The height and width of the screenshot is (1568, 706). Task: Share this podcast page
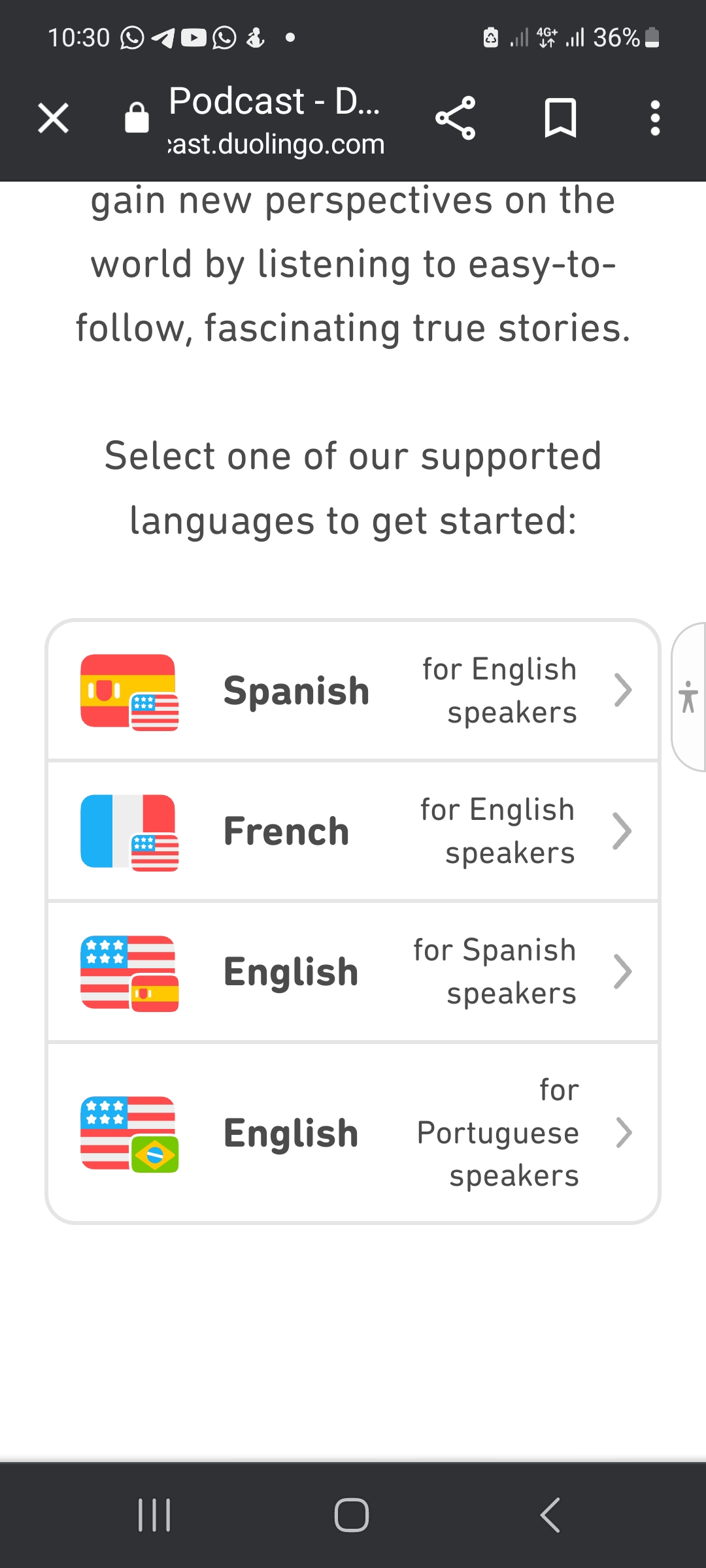click(x=456, y=118)
